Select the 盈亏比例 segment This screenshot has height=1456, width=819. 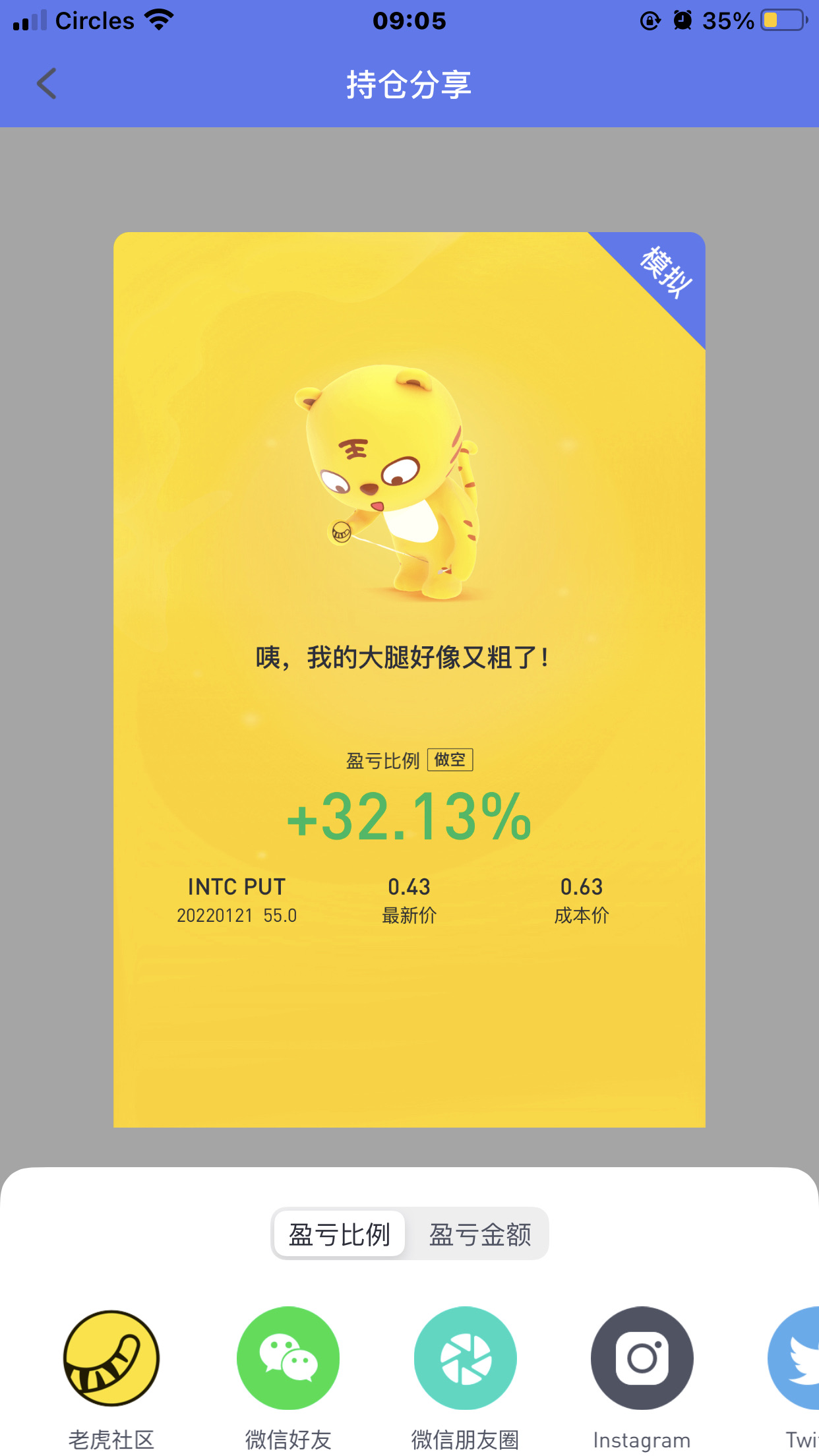pos(340,1234)
